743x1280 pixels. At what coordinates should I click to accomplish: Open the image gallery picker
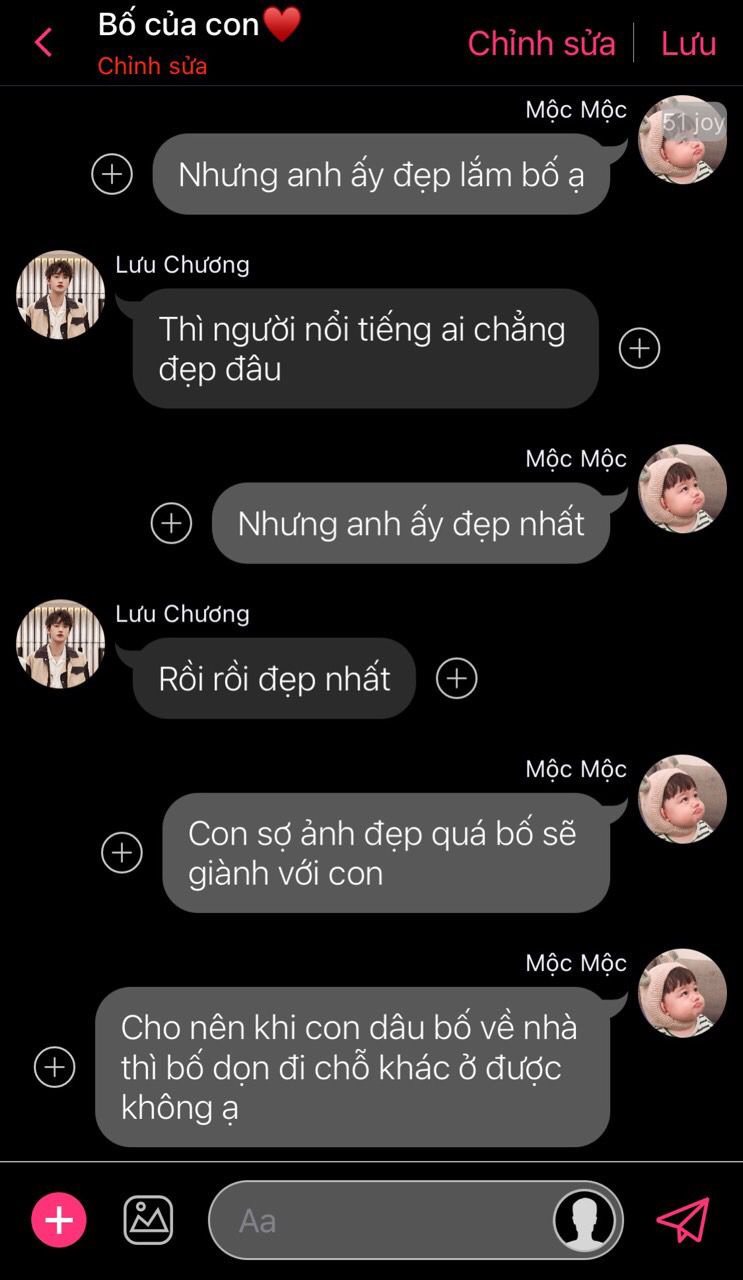point(148,1220)
